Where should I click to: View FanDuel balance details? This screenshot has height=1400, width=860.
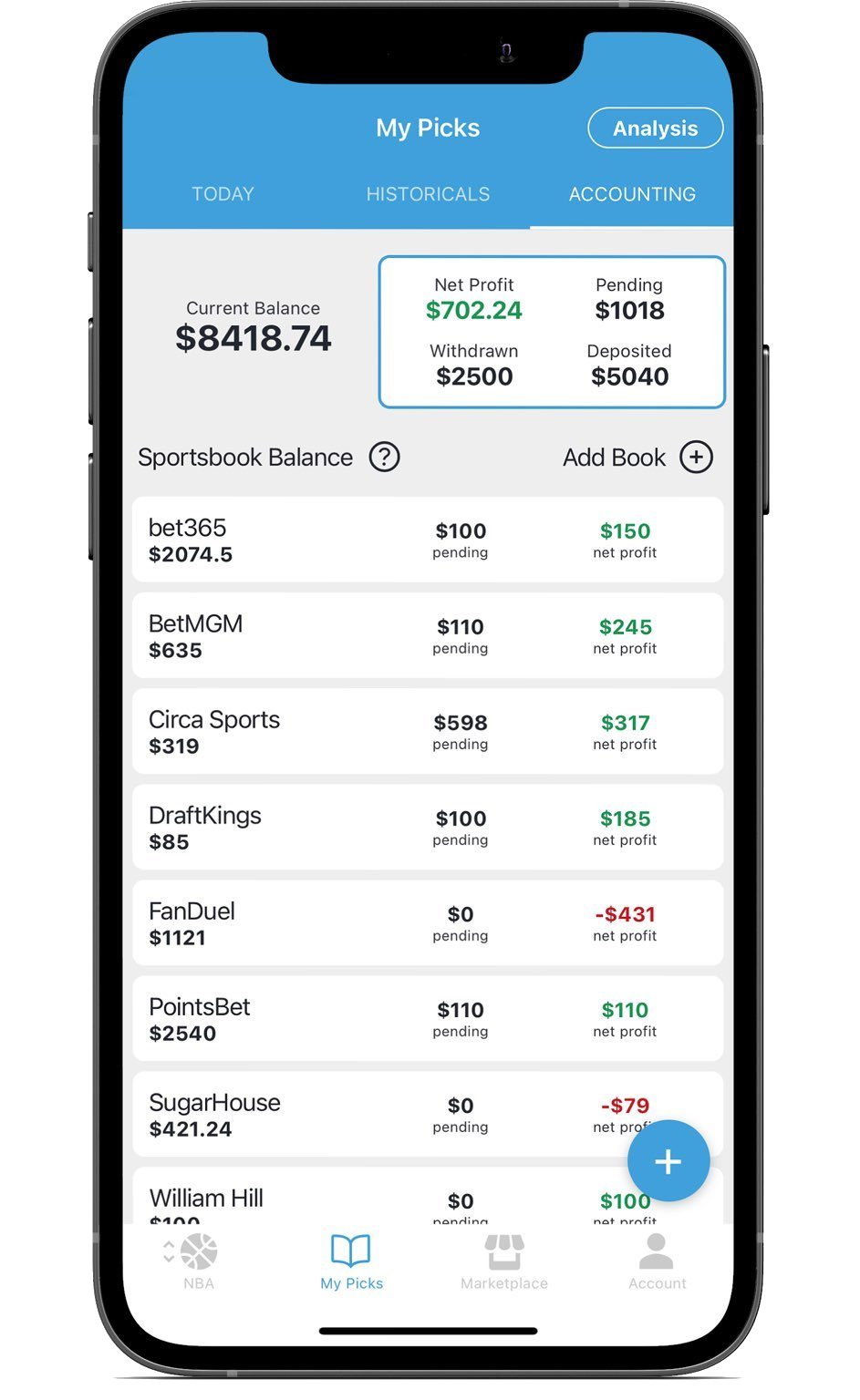(x=428, y=922)
